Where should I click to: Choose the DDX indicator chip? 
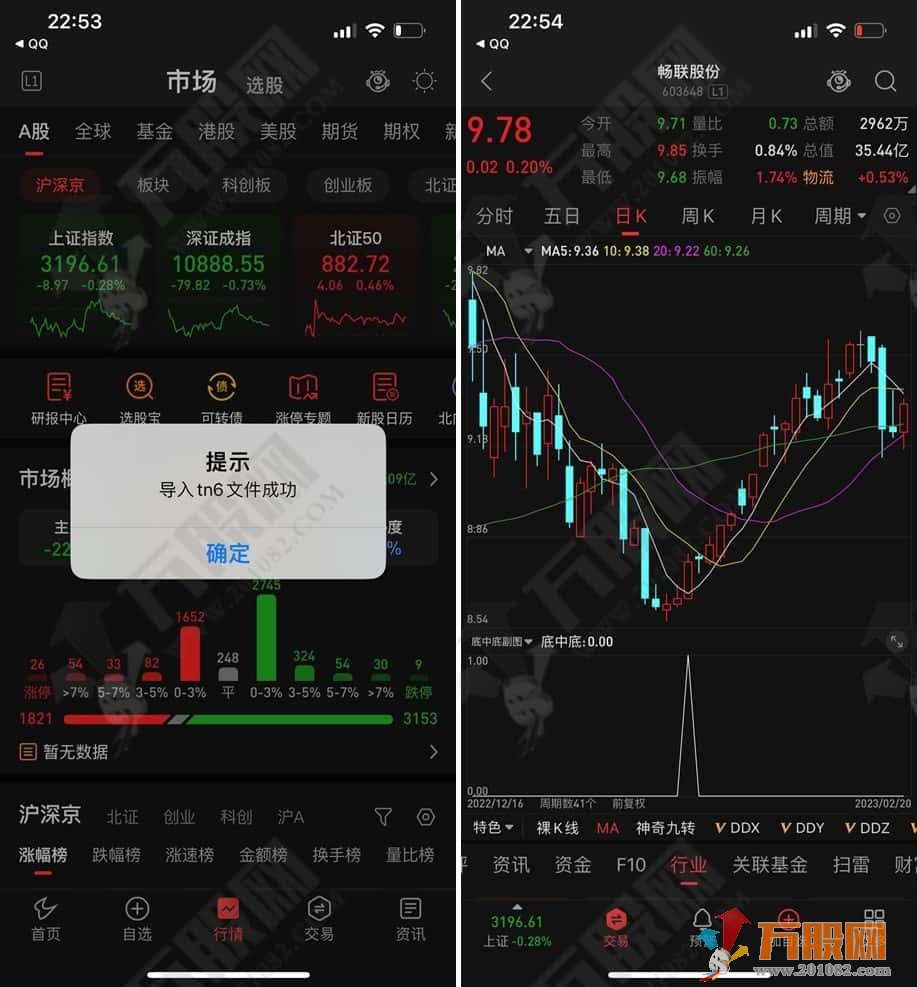click(x=737, y=828)
